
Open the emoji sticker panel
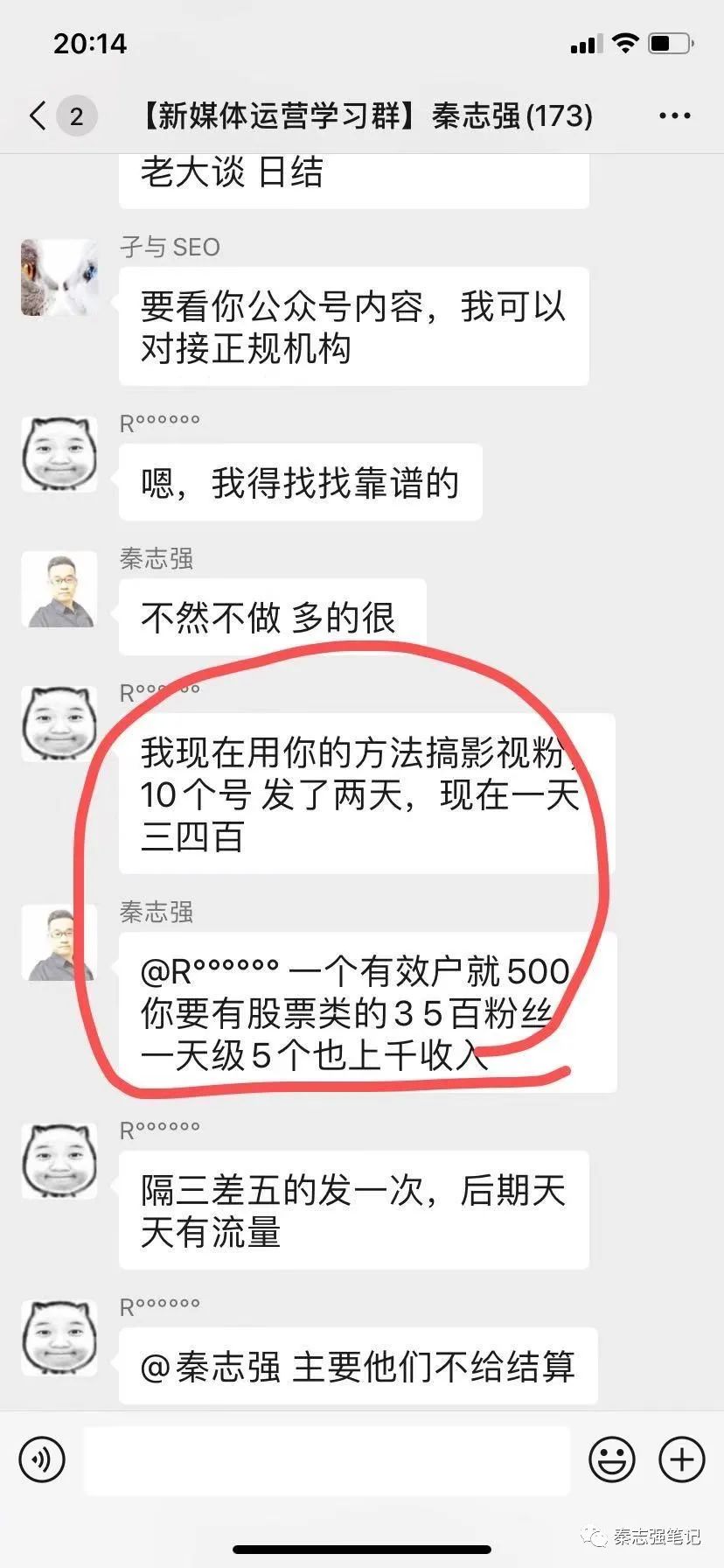coord(612,1459)
